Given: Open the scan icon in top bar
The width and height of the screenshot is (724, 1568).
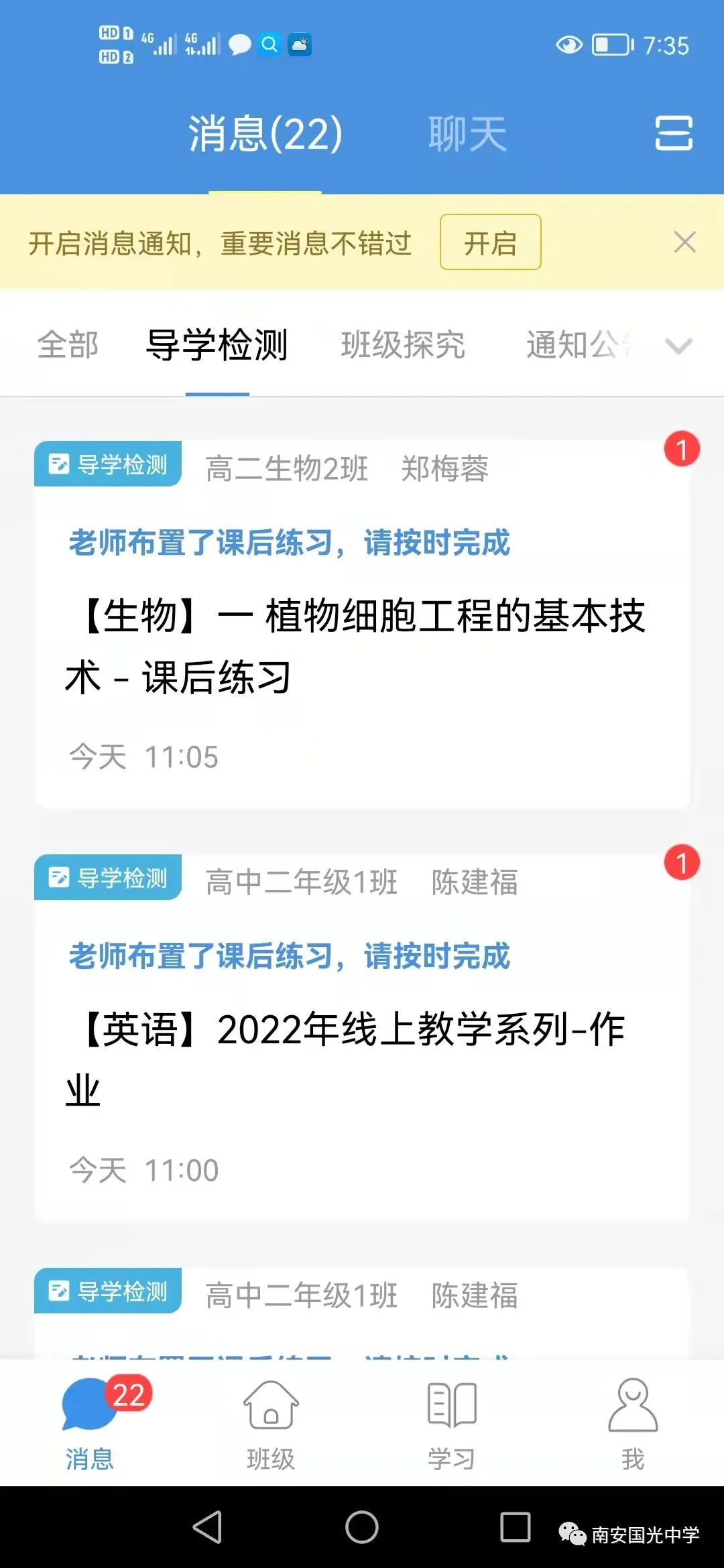Looking at the screenshot, I should tap(673, 133).
